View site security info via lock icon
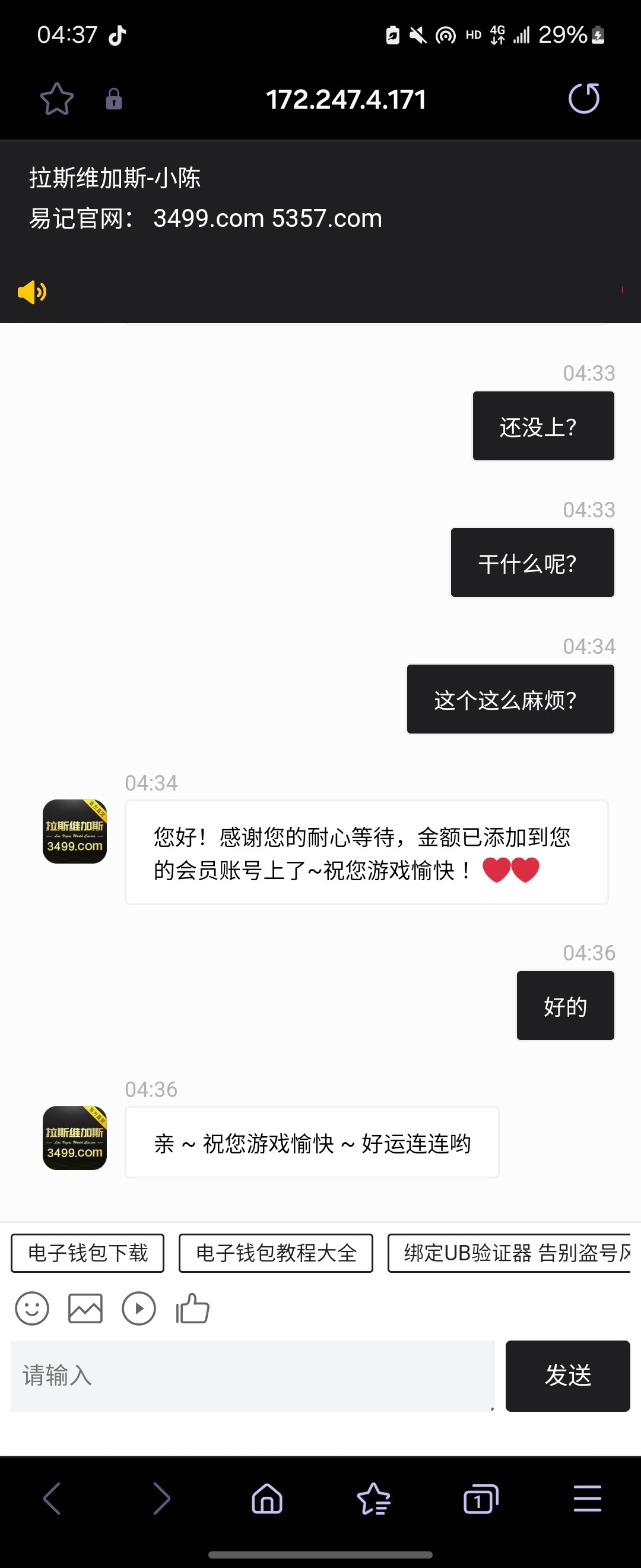Viewport: 641px width, 1568px height. (114, 99)
